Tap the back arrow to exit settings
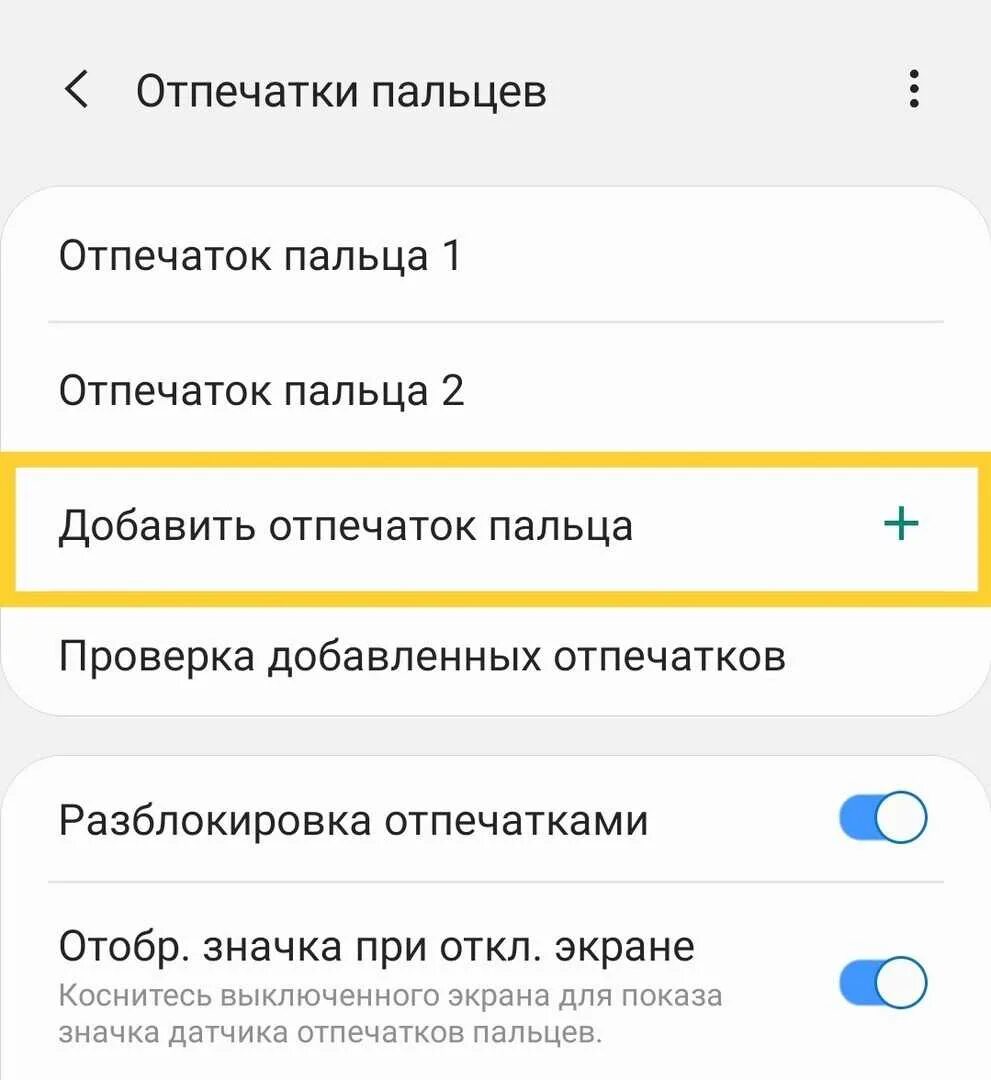The width and height of the screenshot is (991, 1080). tap(76, 90)
